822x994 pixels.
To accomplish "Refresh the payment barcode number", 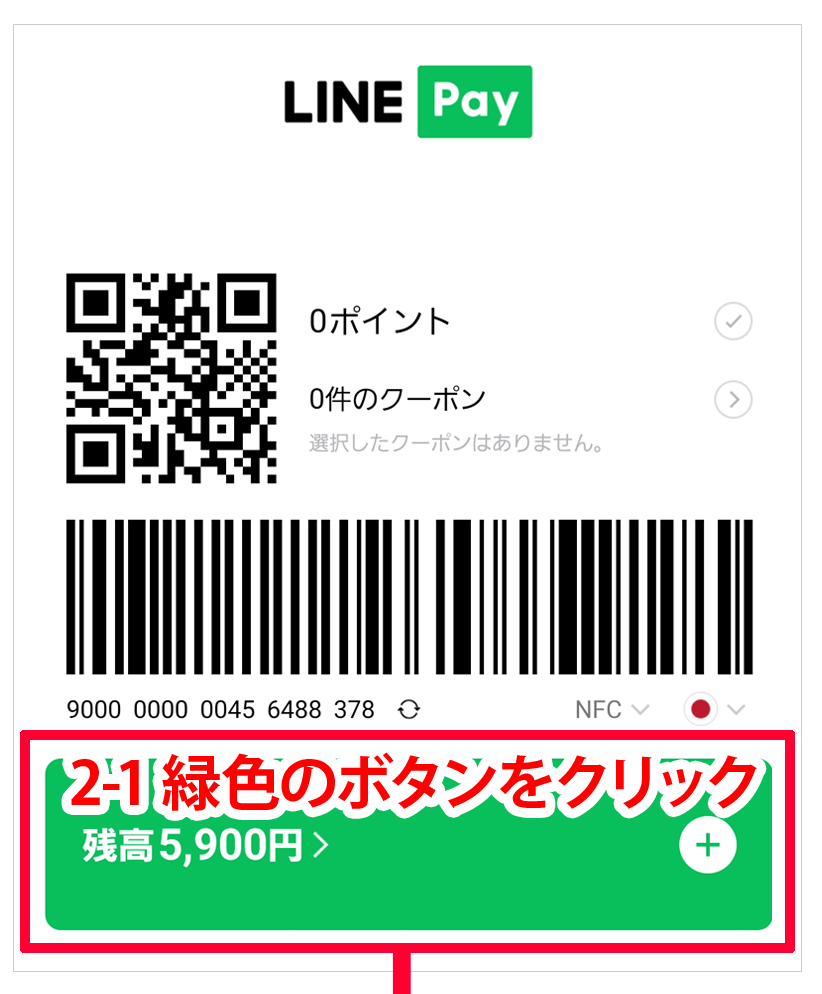I will tap(408, 710).
